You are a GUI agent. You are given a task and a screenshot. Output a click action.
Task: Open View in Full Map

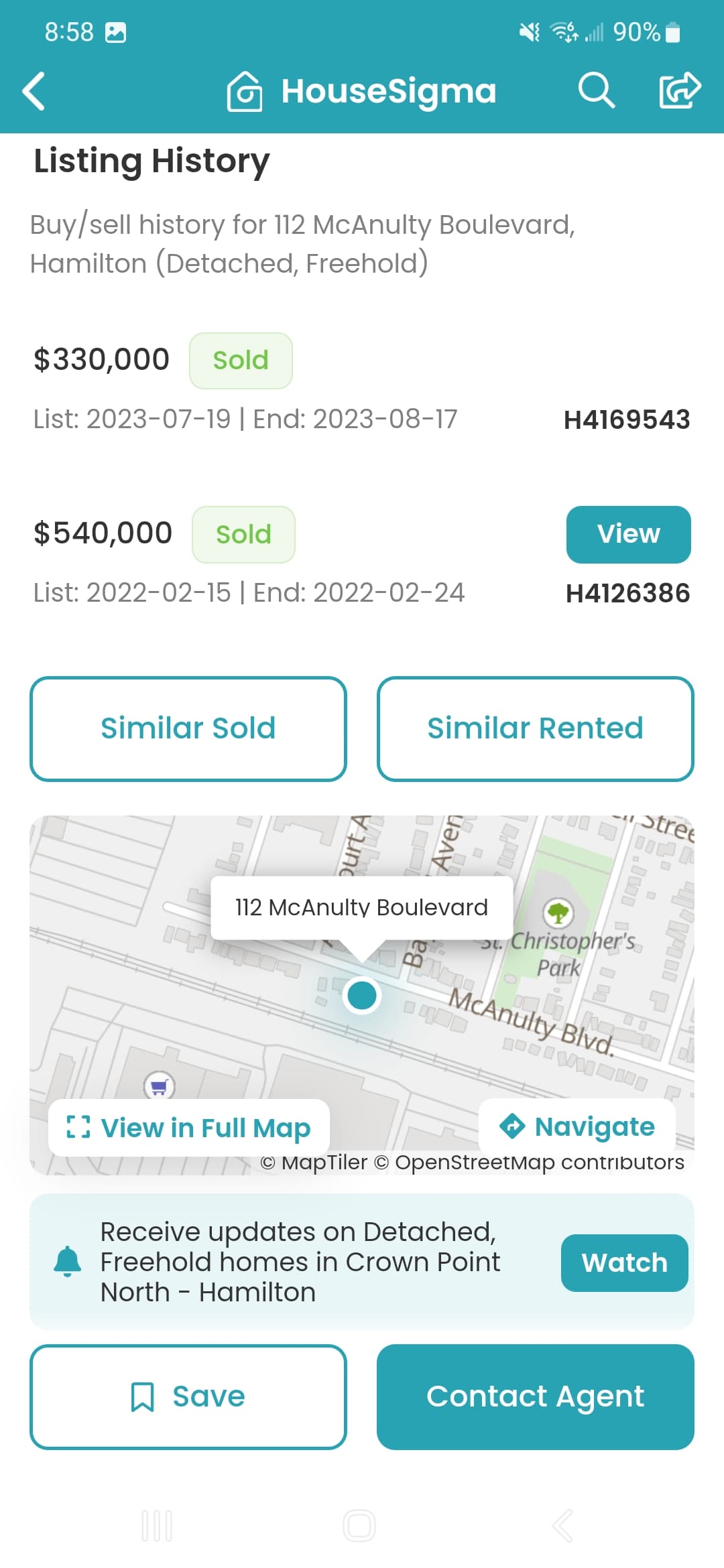[x=189, y=1128]
